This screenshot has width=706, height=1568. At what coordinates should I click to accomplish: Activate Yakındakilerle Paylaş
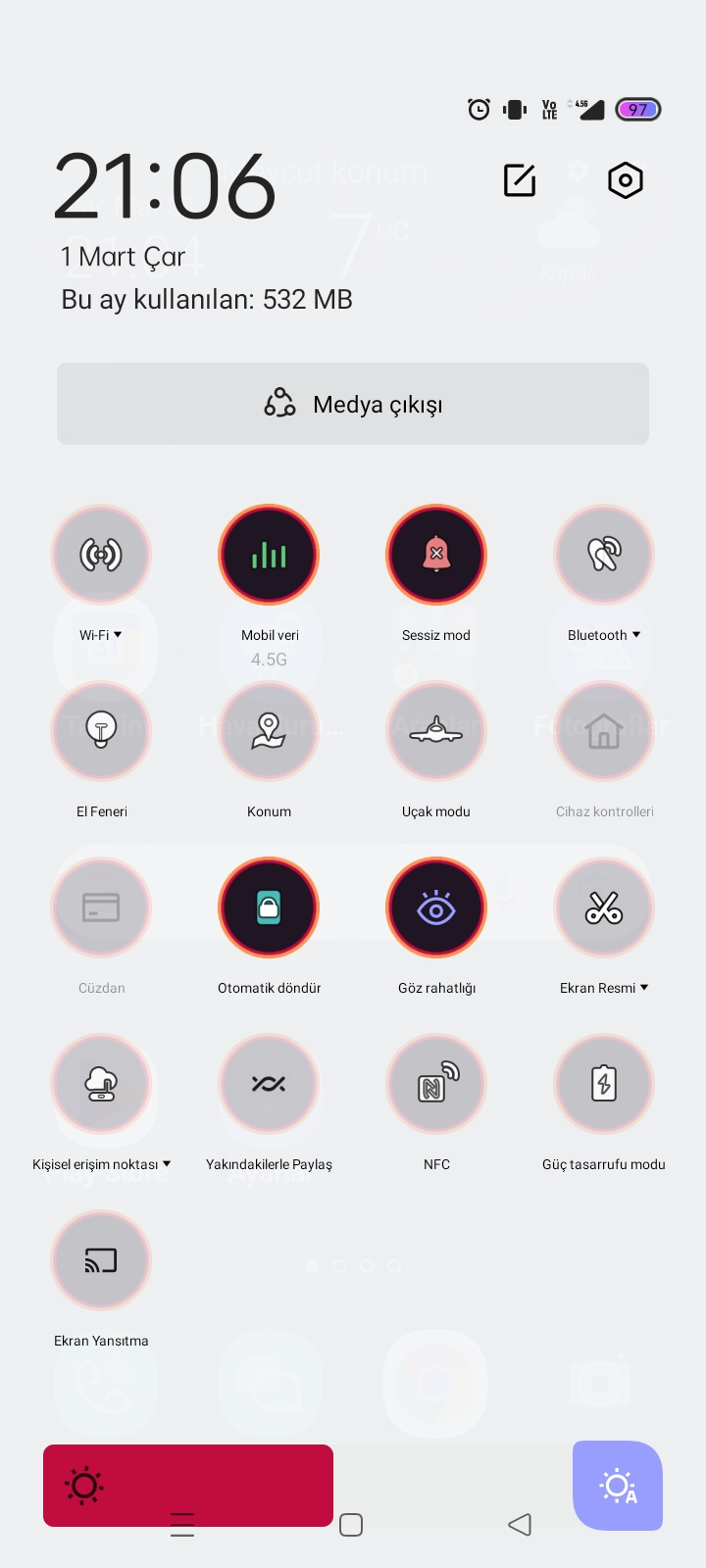(269, 1084)
